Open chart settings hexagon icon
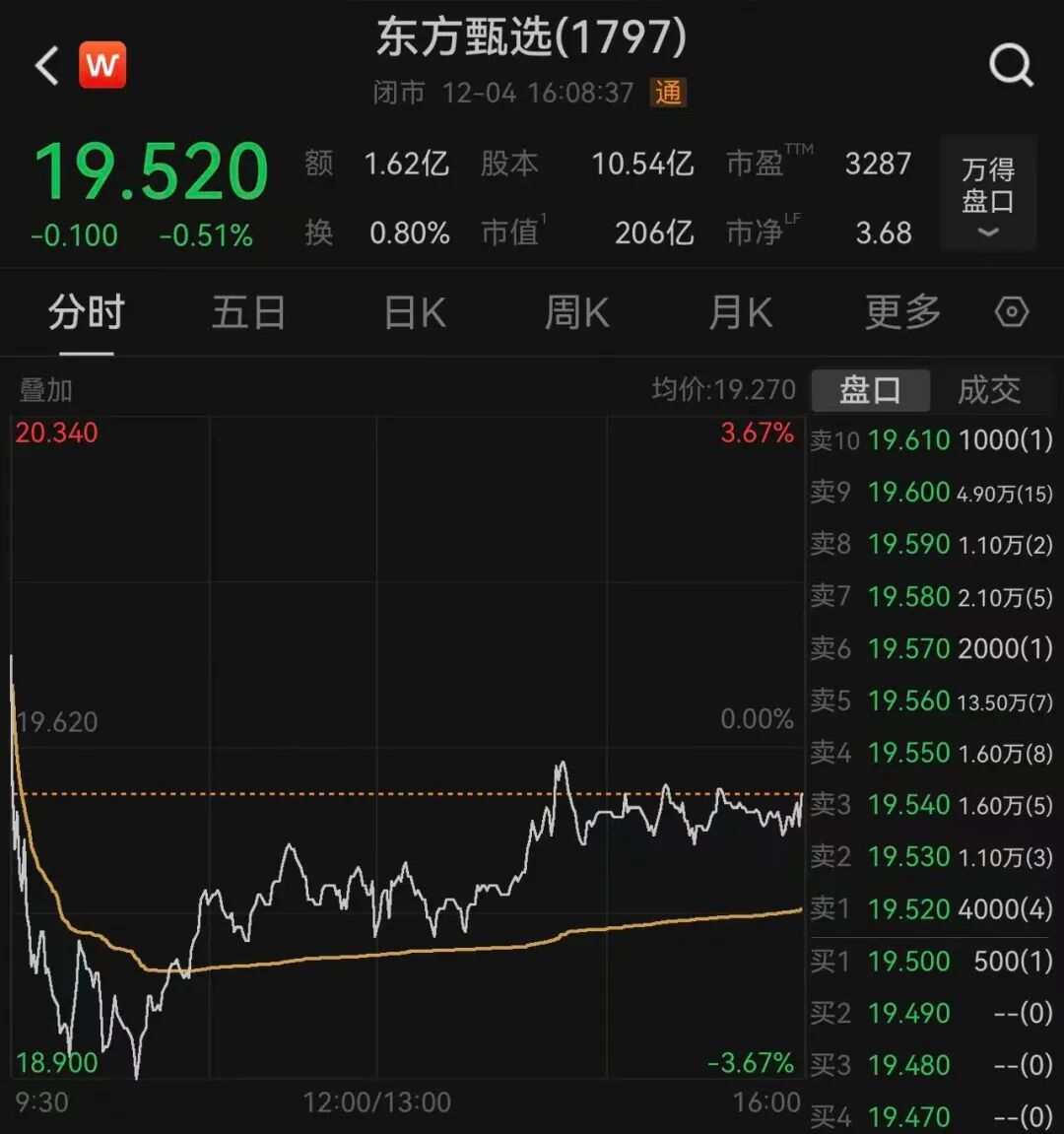1064x1134 pixels. click(x=1012, y=313)
